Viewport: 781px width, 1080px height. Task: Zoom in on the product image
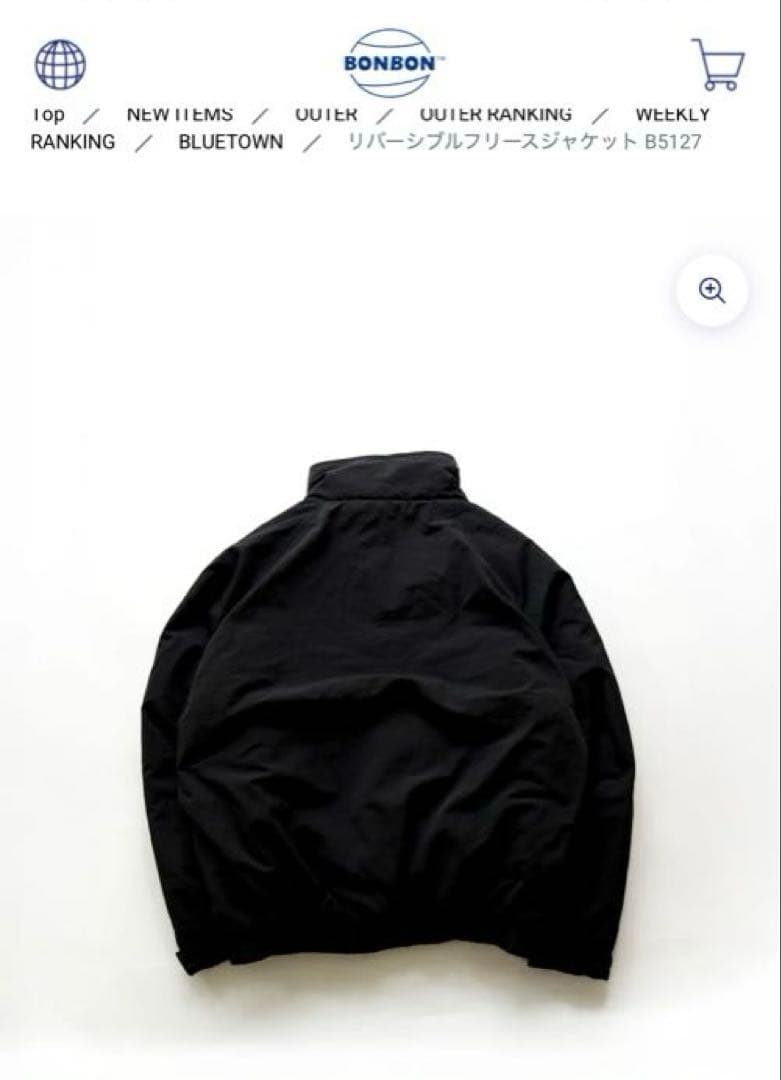point(712,291)
